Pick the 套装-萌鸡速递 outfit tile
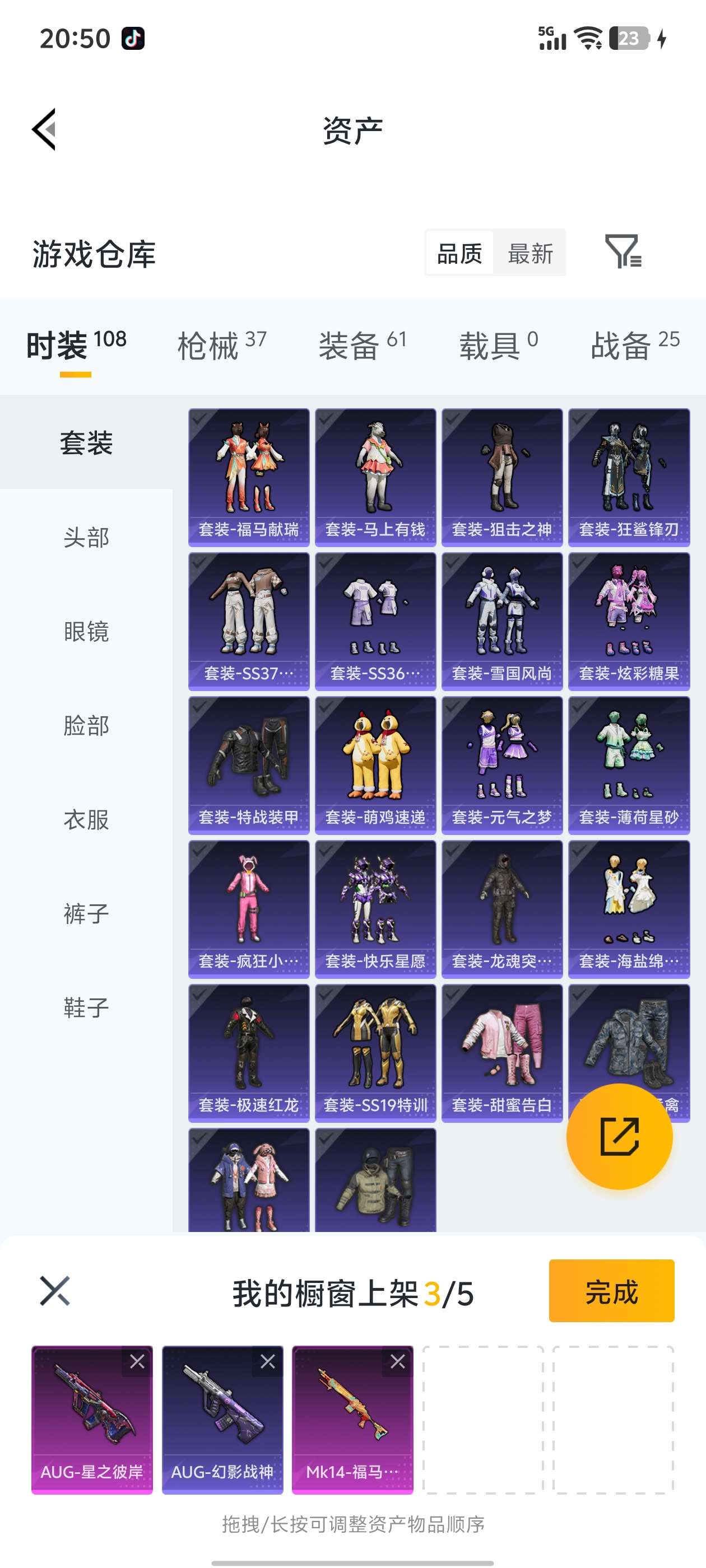Image resolution: width=706 pixels, height=1568 pixels. click(x=375, y=765)
